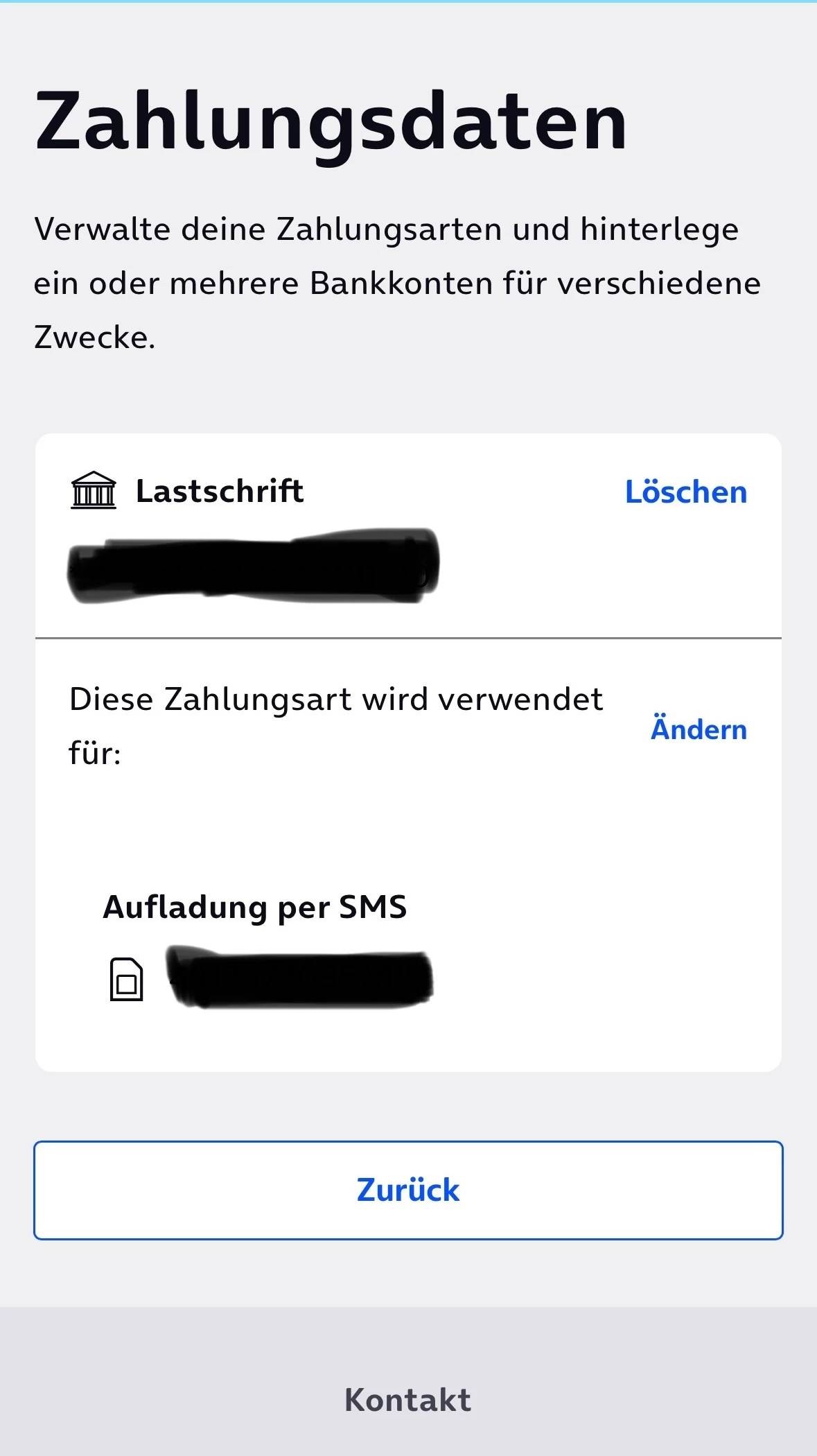Open the Kontakt link in the footer
817x1456 pixels.
coord(408,1400)
